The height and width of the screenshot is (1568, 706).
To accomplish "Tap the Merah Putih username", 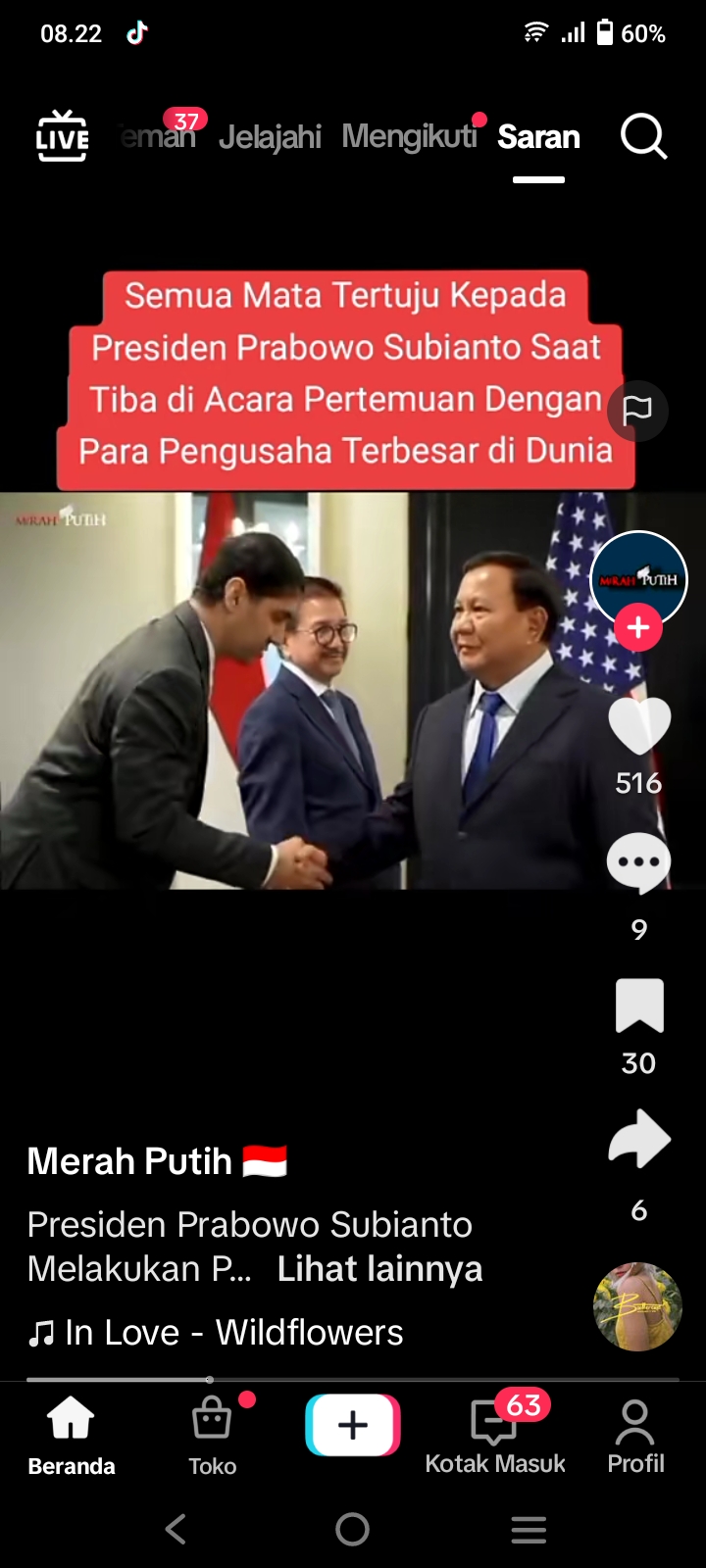I will pyautogui.click(x=129, y=1161).
